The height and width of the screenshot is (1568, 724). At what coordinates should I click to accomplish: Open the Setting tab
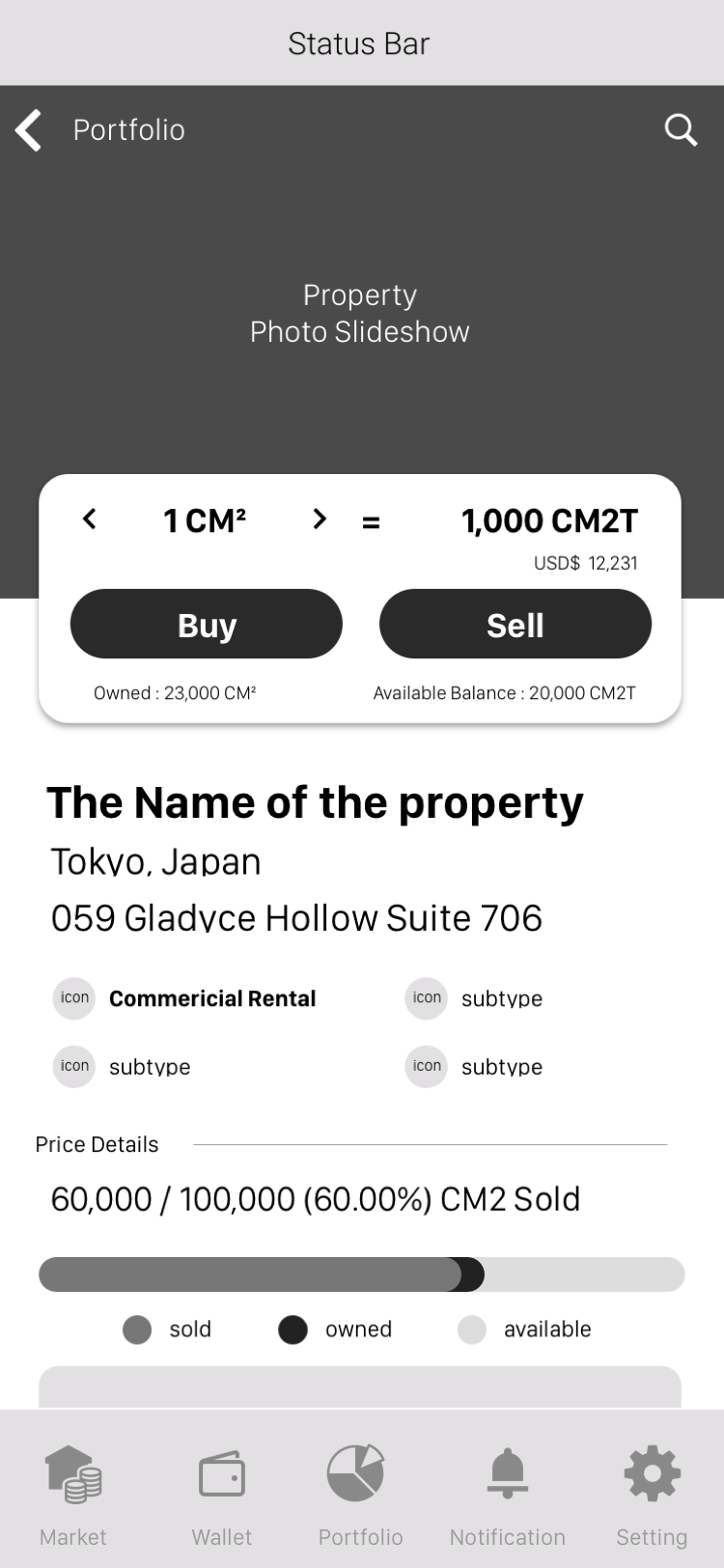click(653, 1496)
